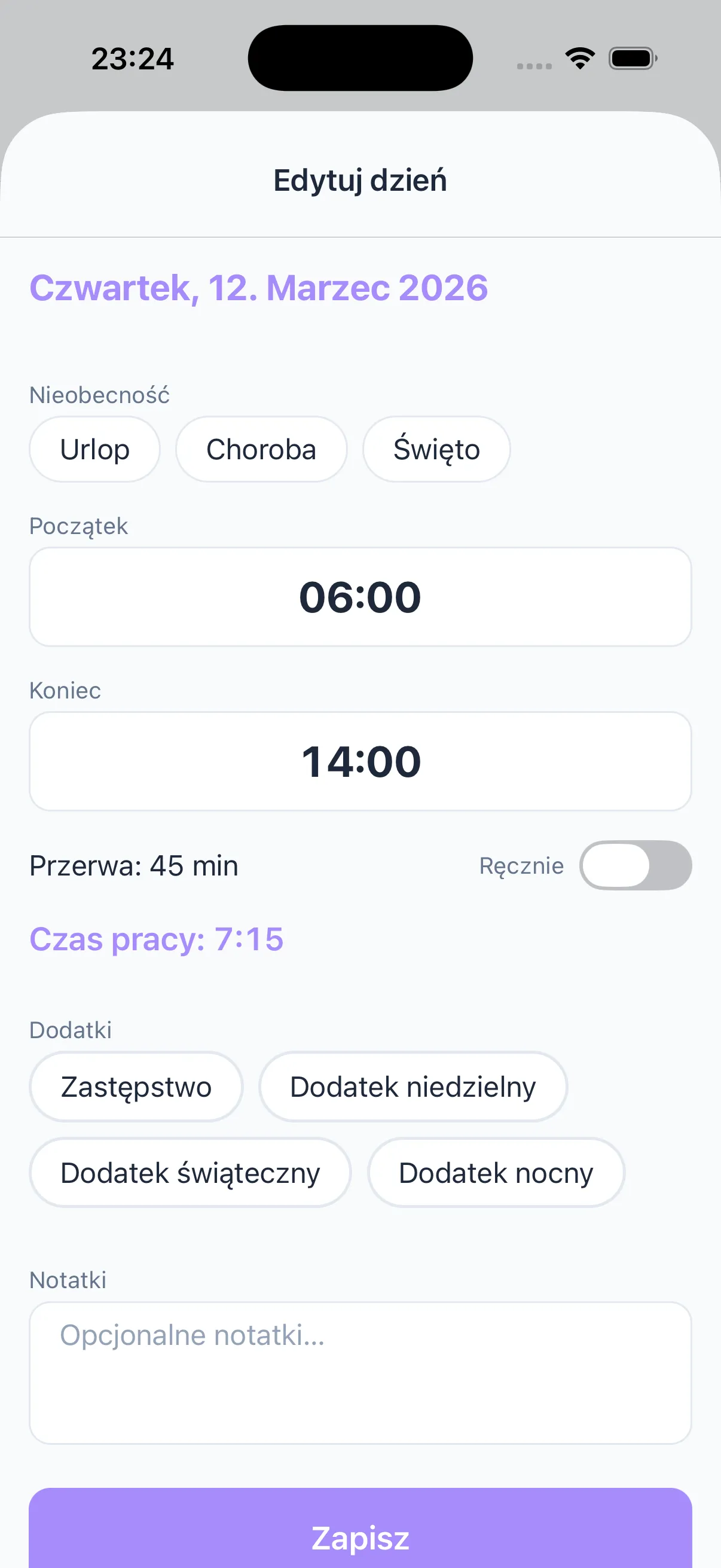
Task: Tap the Czas pracy 7:15 summary
Action: 157,939
